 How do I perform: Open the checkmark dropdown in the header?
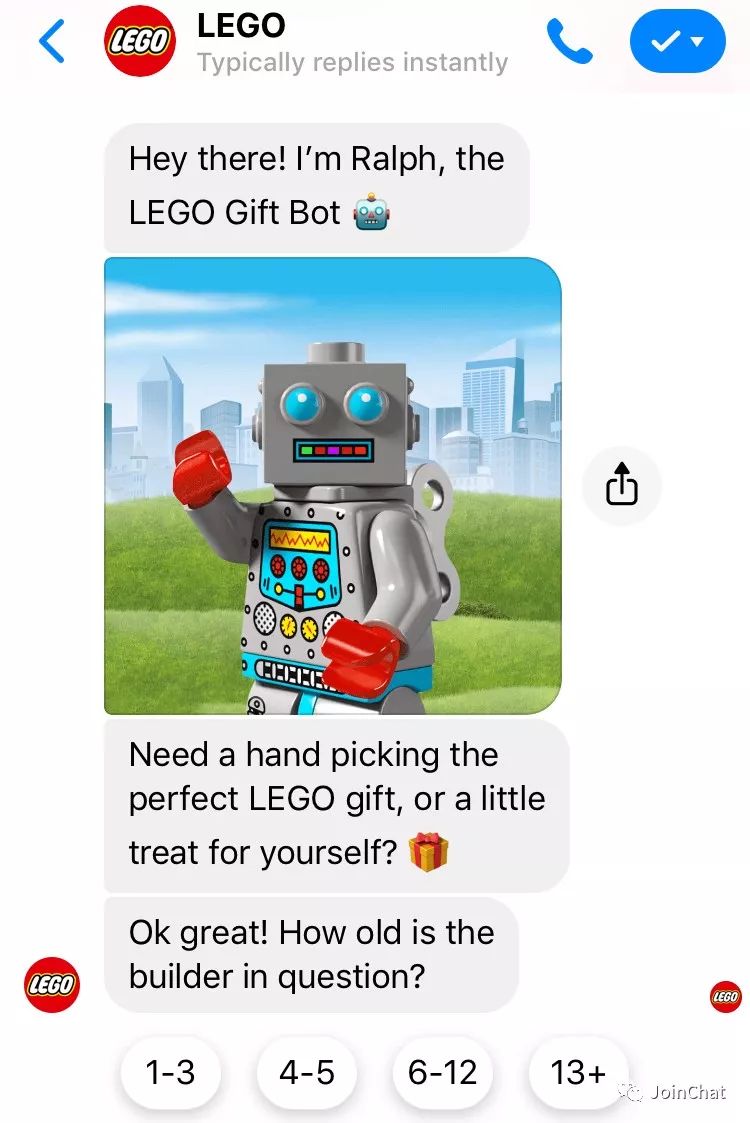pyautogui.click(x=677, y=42)
